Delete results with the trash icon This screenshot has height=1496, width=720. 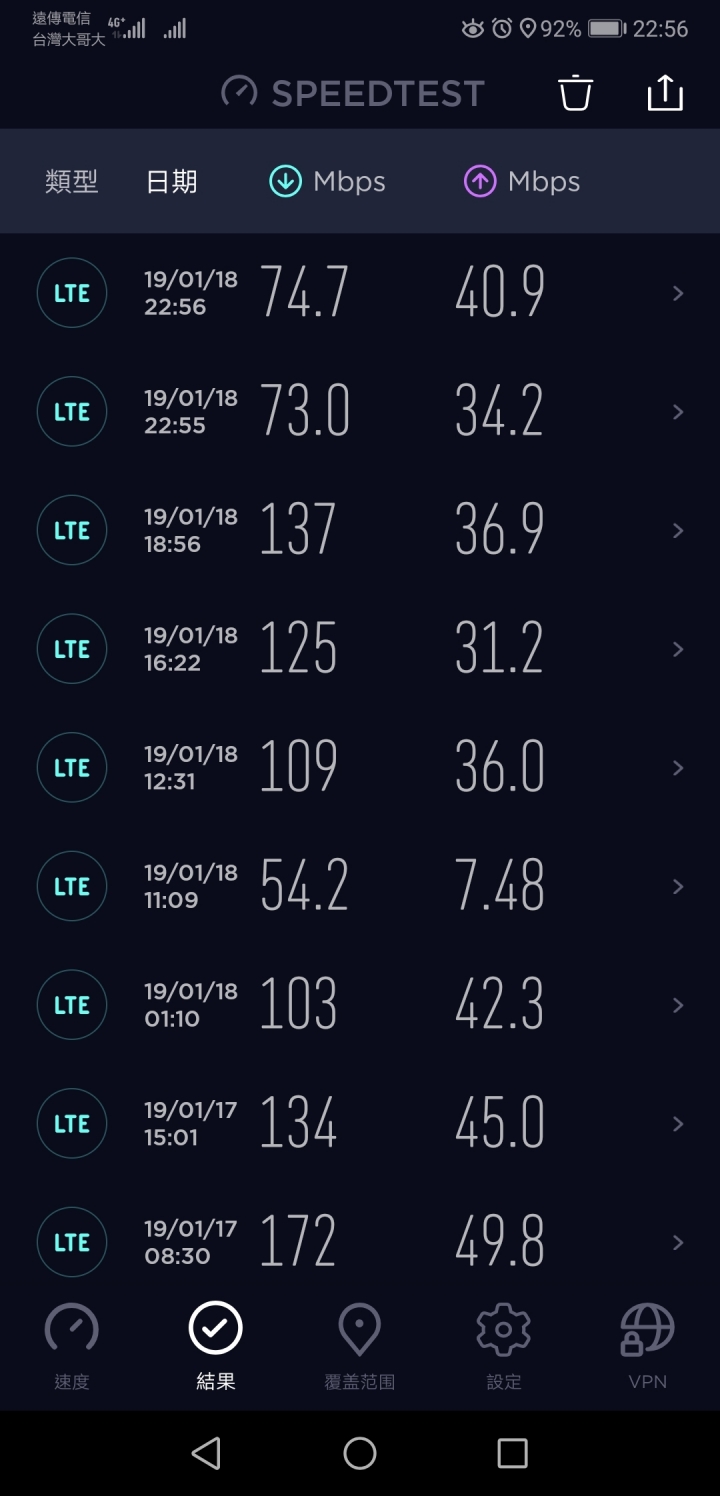coord(575,93)
